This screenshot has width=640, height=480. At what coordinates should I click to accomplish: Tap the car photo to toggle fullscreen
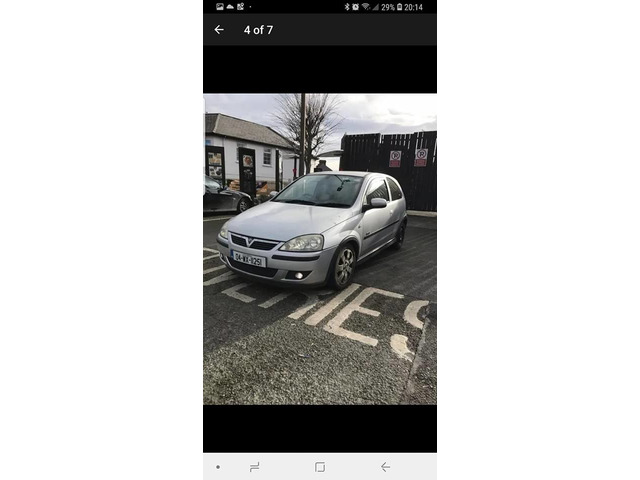click(x=320, y=248)
